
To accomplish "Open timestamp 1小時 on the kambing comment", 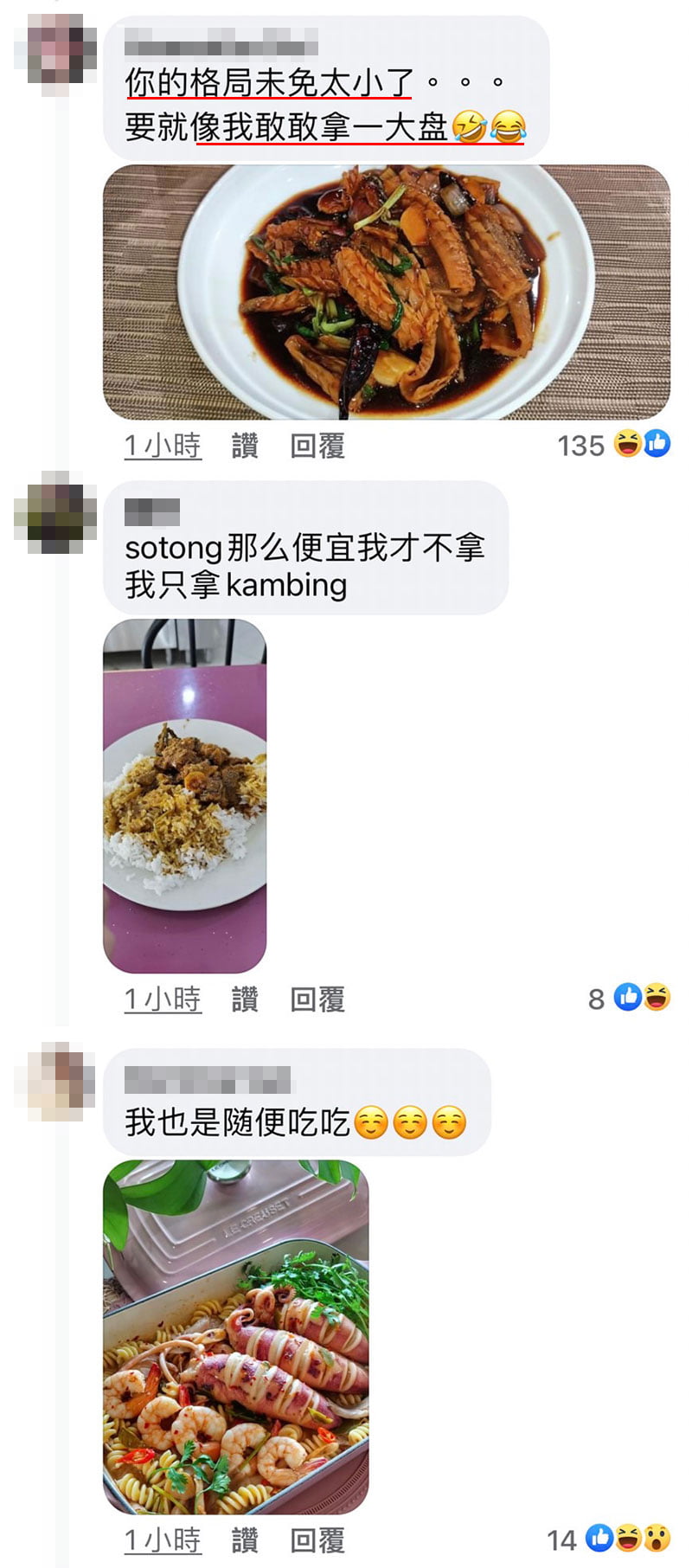I will click(x=163, y=999).
